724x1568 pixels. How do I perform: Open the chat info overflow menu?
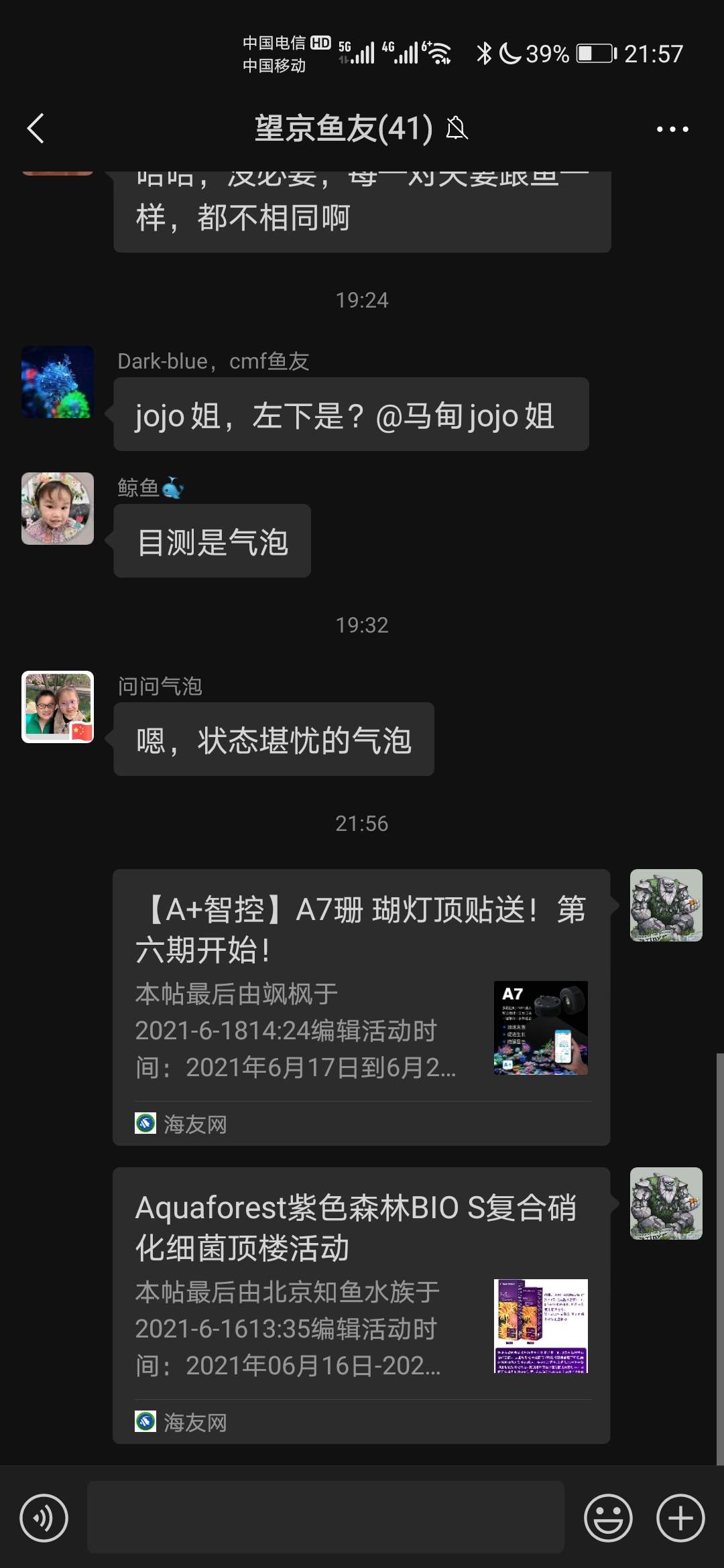click(672, 129)
